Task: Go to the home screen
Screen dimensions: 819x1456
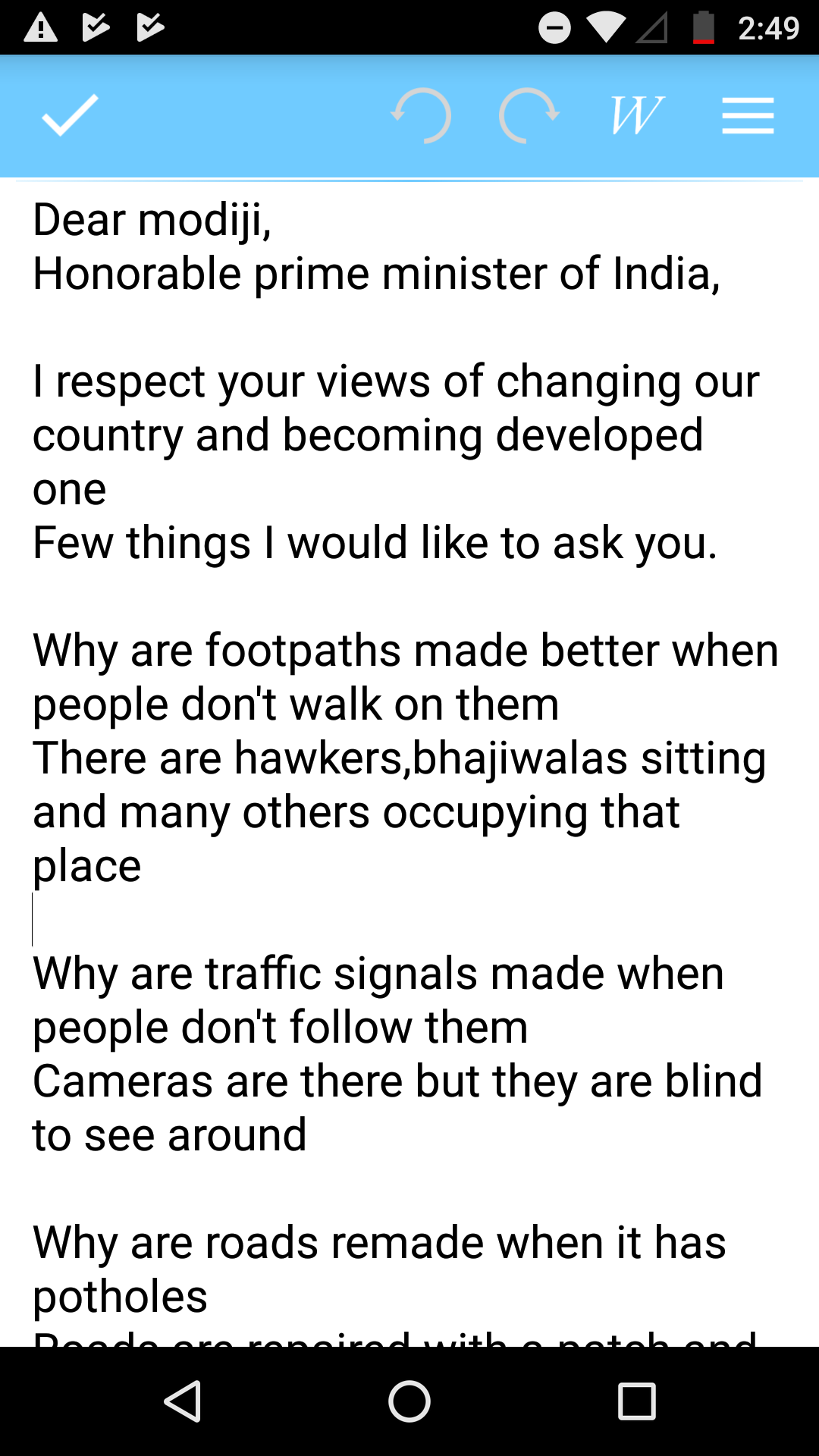Action: [x=409, y=1401]
